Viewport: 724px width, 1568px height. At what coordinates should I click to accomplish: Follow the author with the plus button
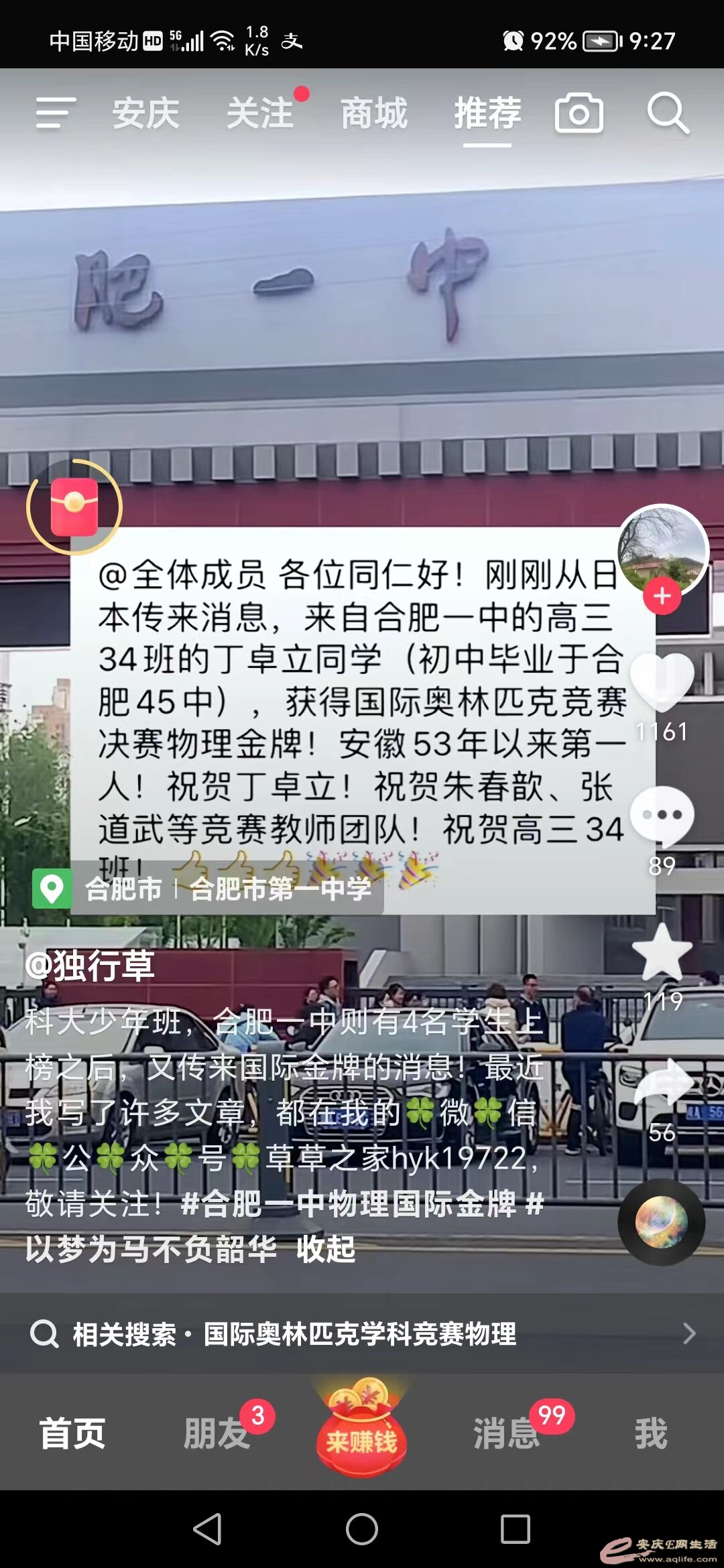click(662, 595)
